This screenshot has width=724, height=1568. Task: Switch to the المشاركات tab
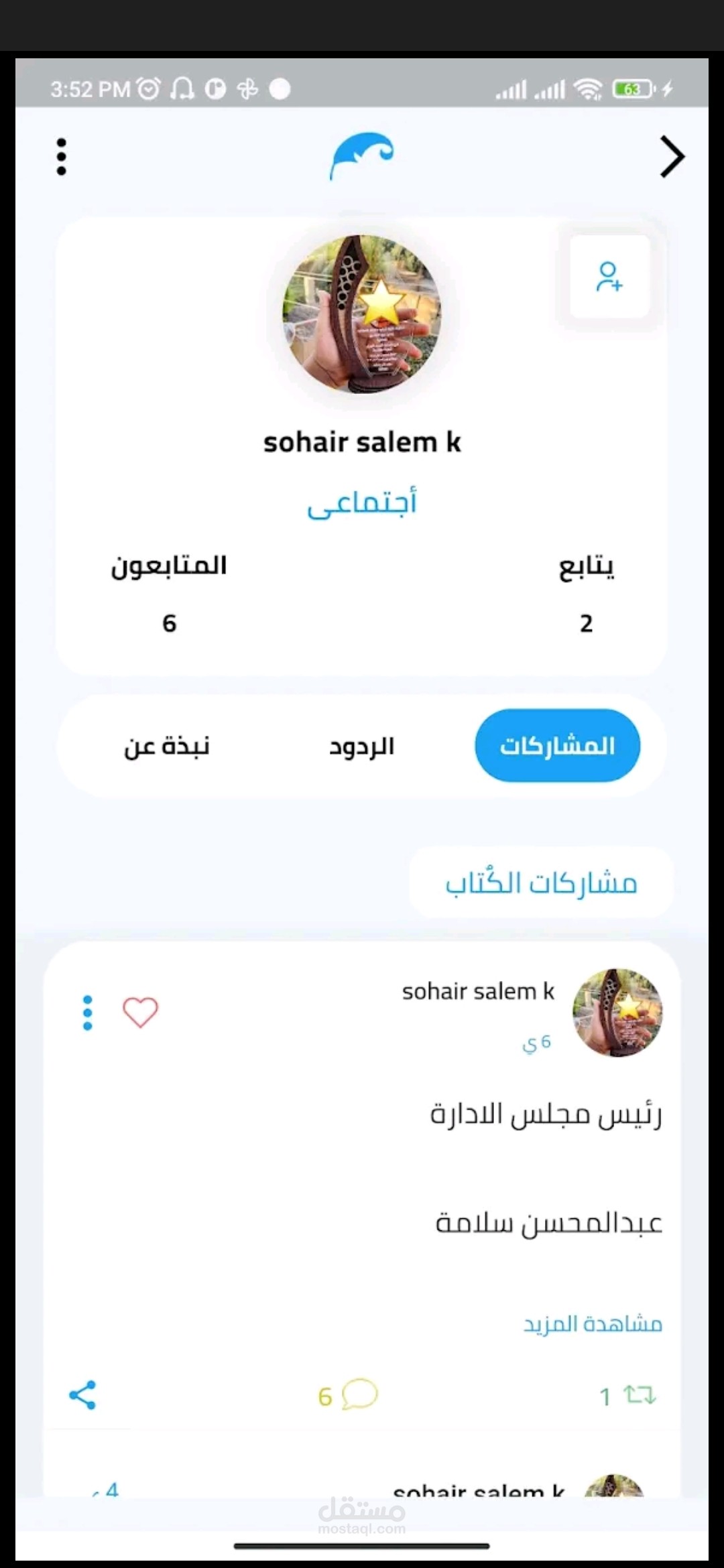557,745
